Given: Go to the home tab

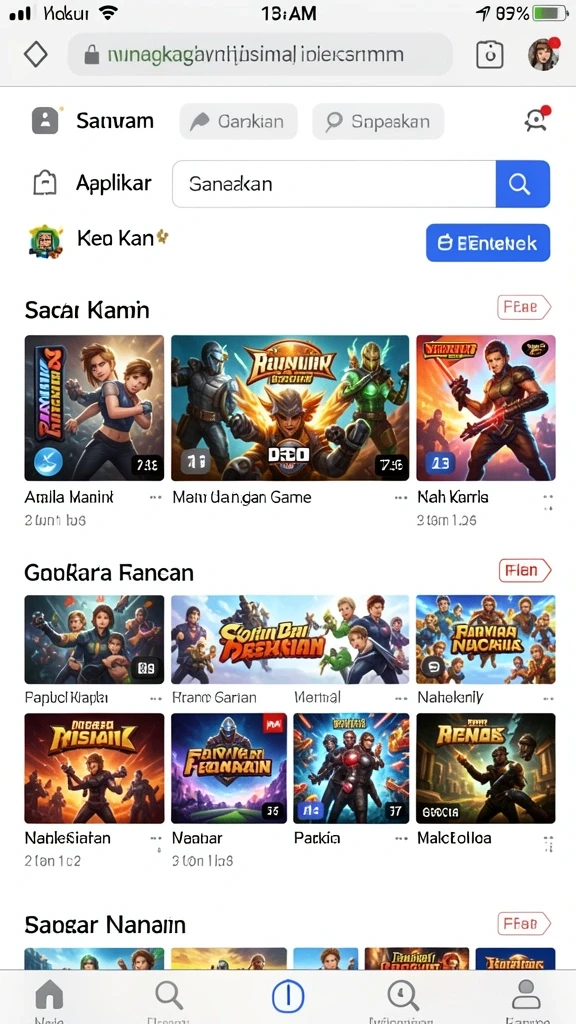Looking at the screenshot, I should [x=49, y=998].
